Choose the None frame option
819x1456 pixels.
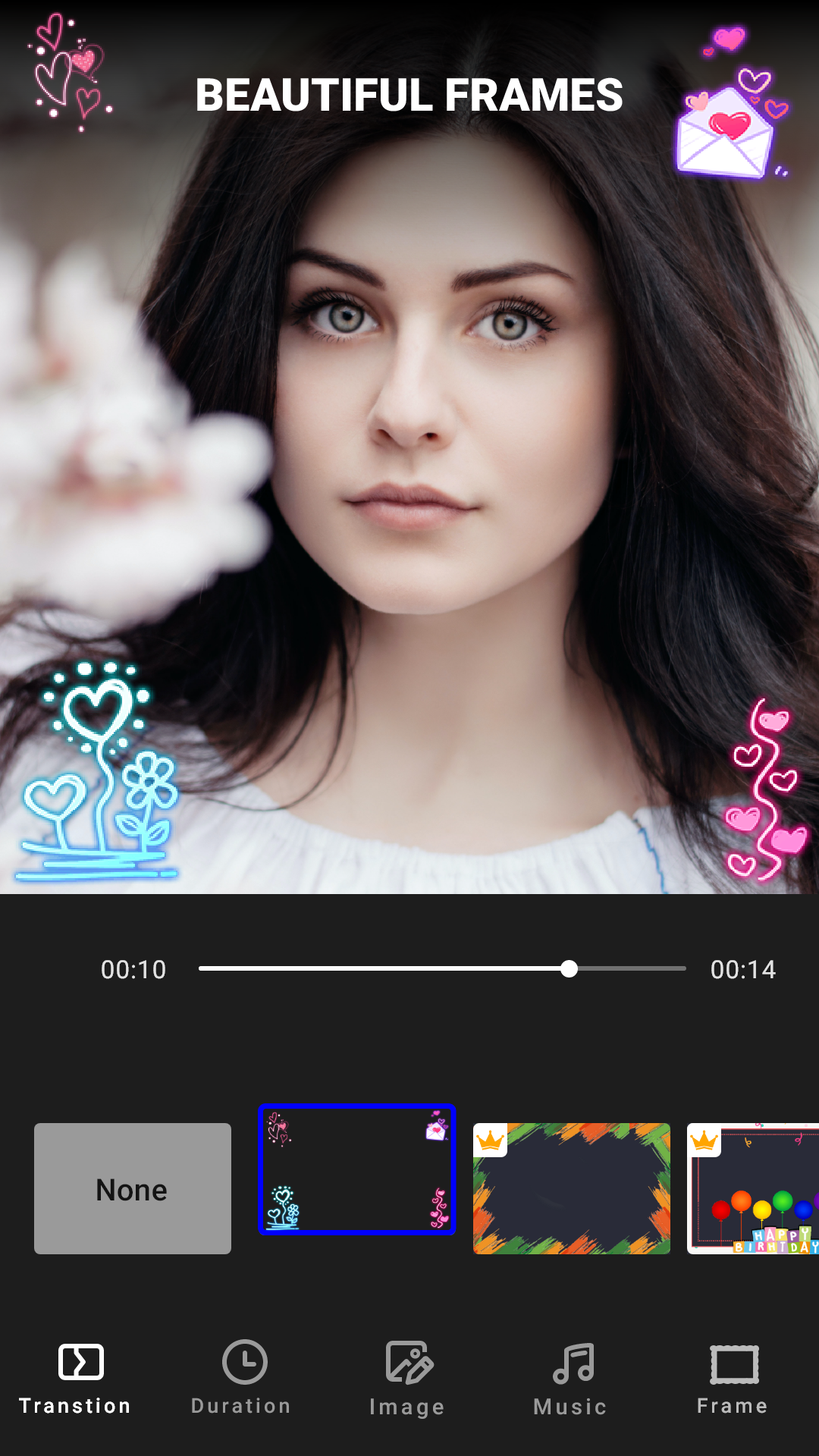pos(131,1188)
